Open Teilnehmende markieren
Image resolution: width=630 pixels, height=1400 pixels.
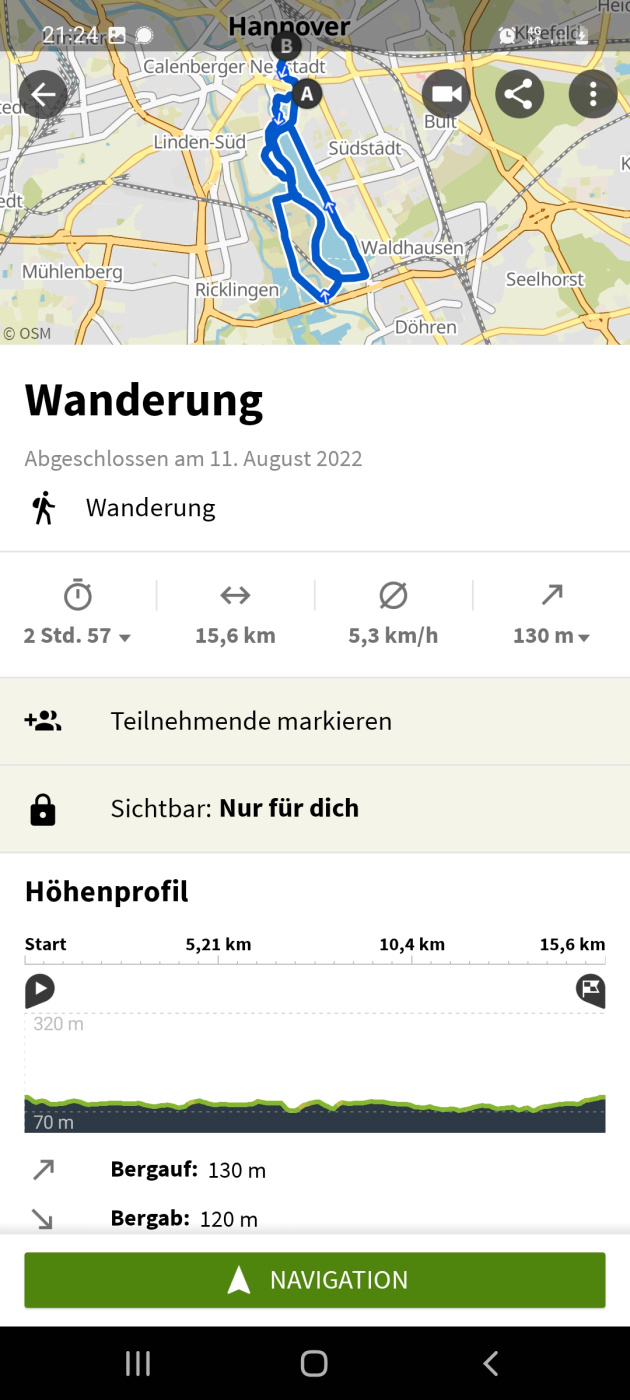315,721
